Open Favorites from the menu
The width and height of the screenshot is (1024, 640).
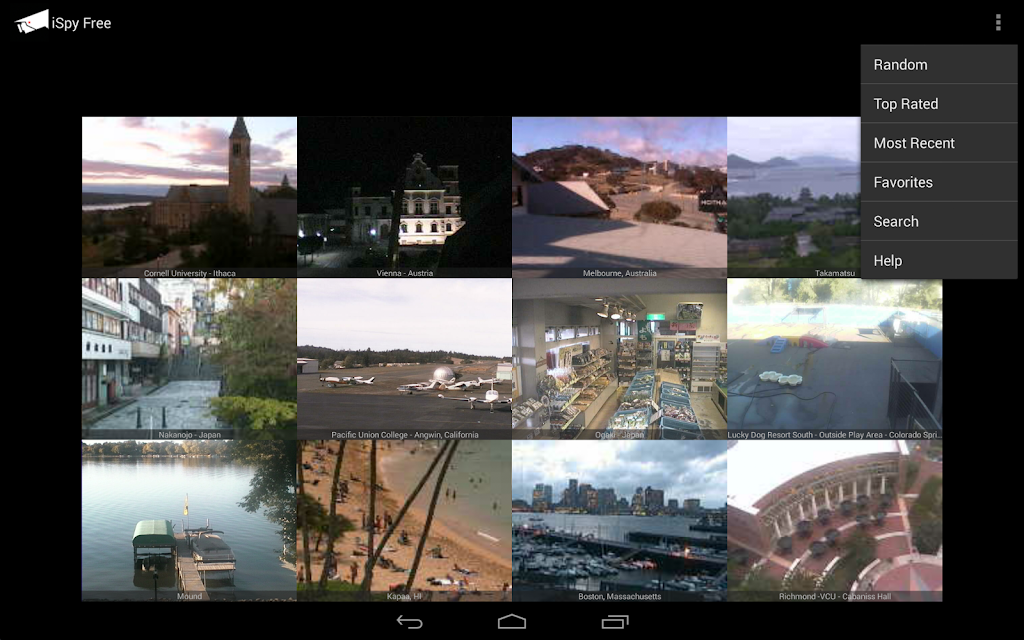938,182
